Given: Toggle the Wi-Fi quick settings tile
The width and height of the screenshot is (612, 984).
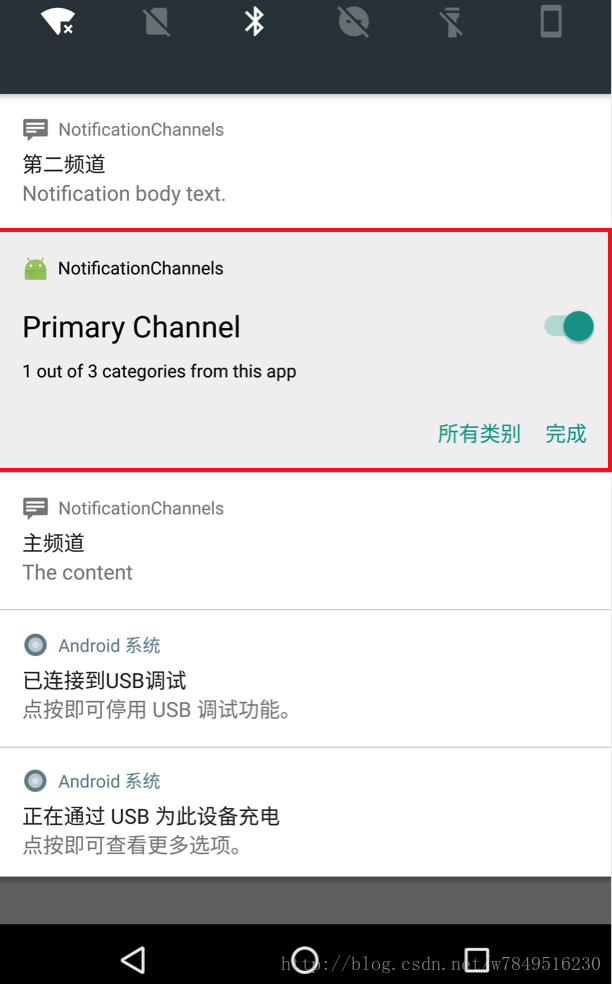Looking at the screenshot, I should click(x=58, y=21).
